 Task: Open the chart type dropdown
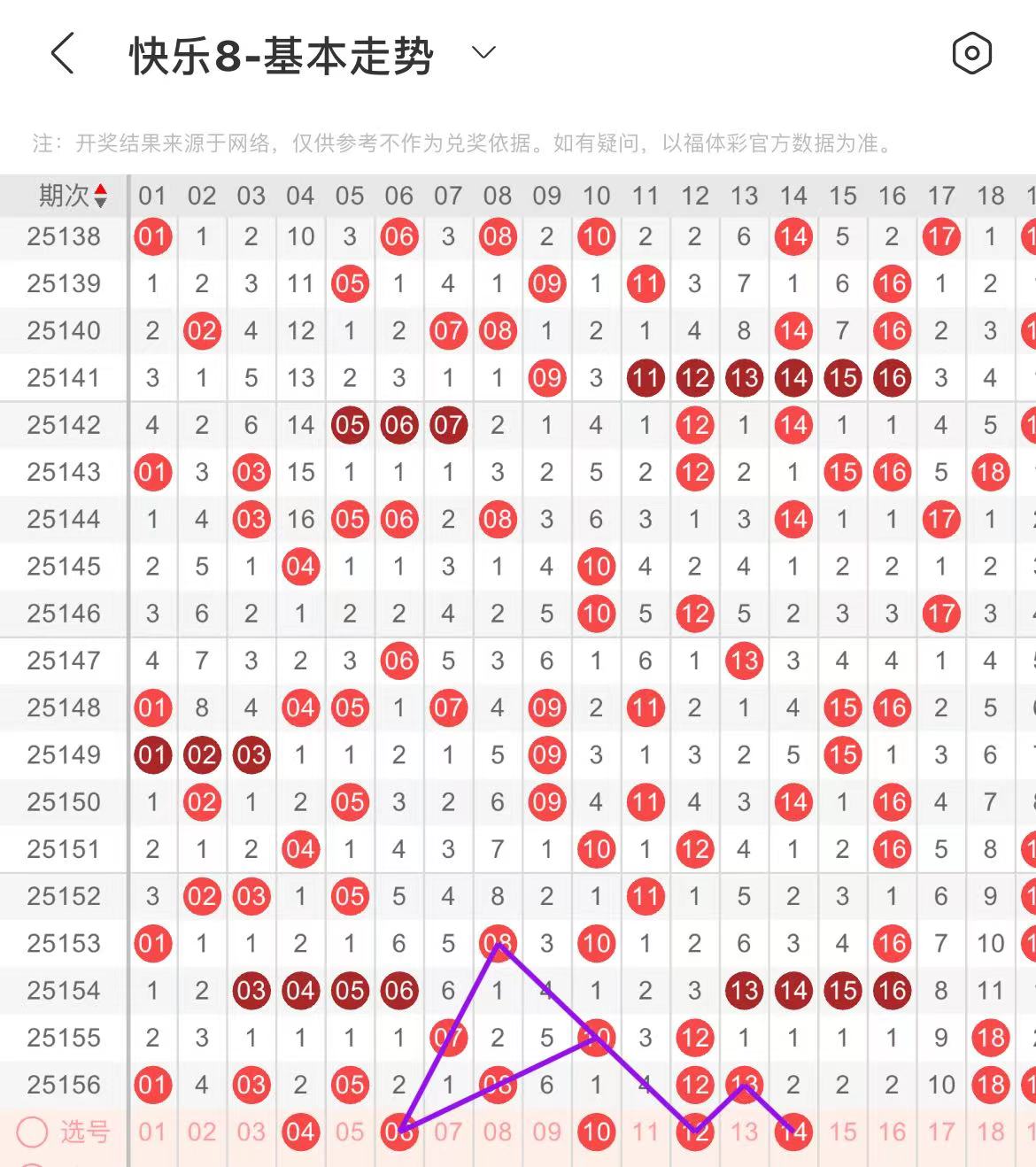pos(483,53)
